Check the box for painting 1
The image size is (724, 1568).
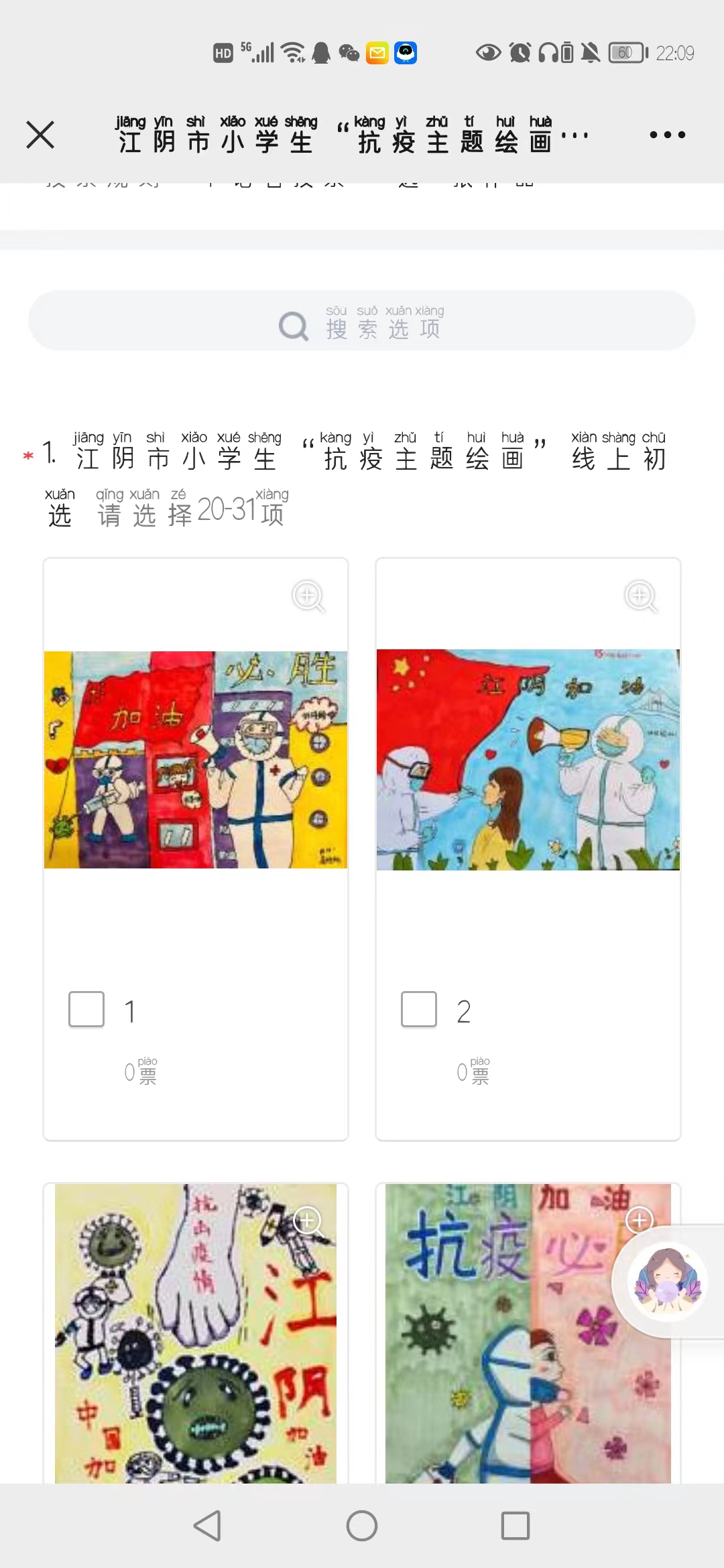(87, 1009)
